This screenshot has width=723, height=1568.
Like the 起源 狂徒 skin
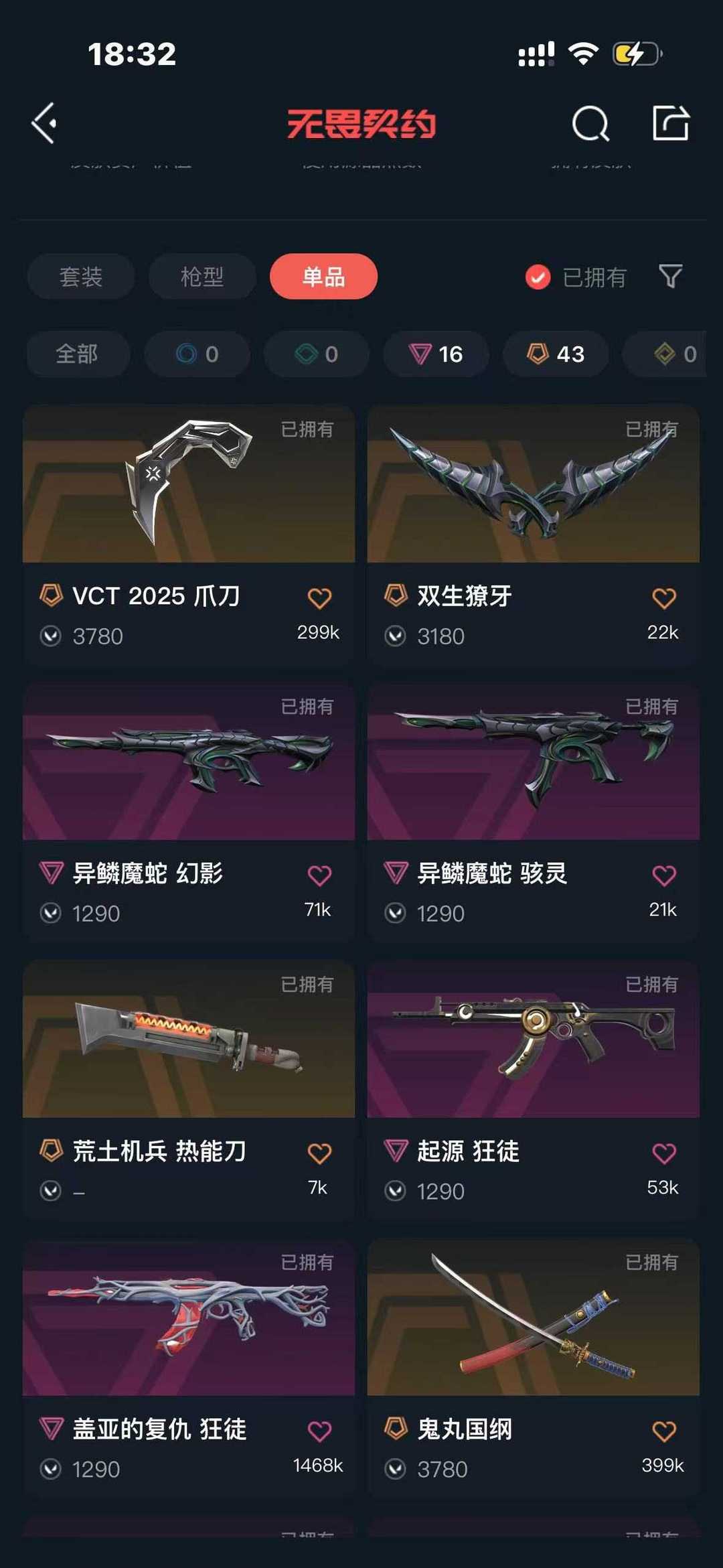pos(664,1153)
